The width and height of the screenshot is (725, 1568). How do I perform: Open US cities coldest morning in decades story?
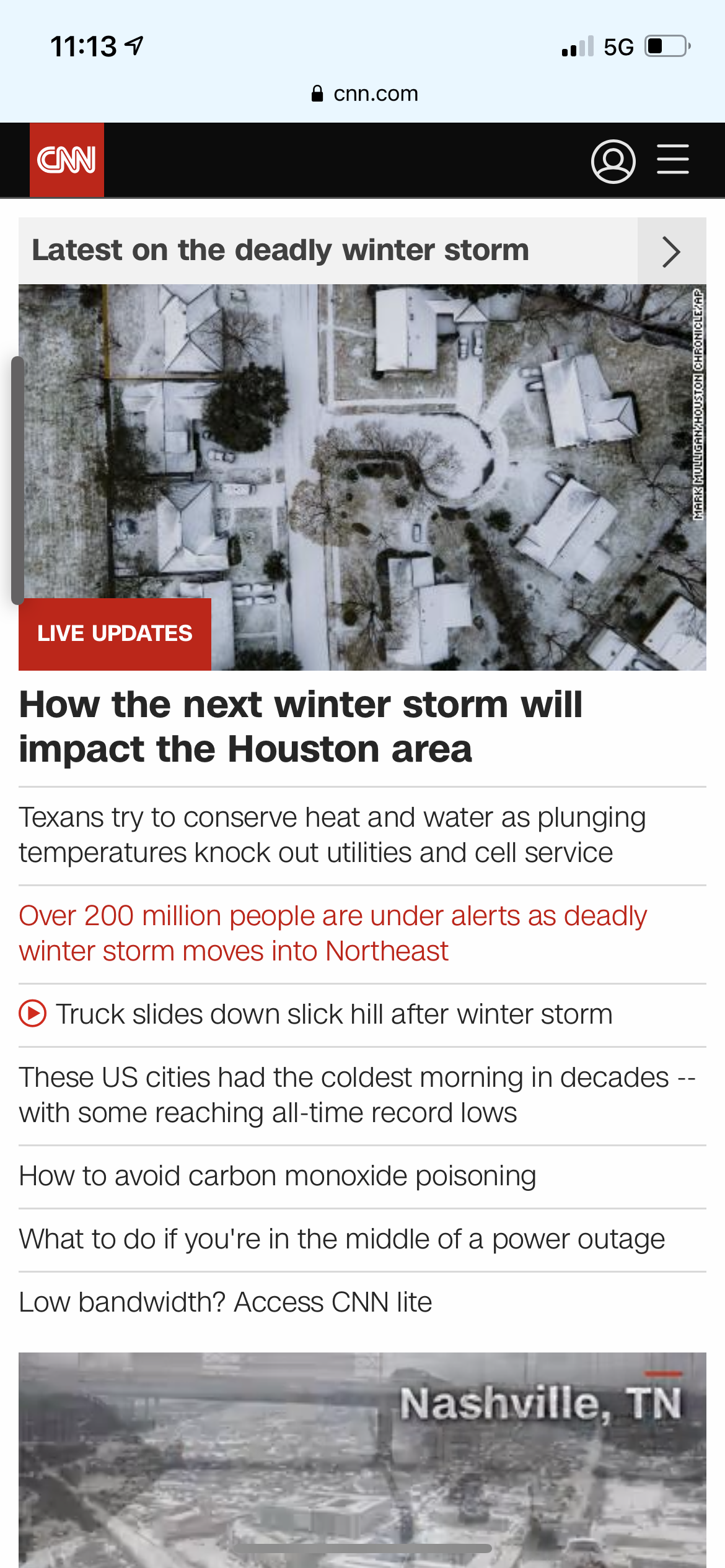coord(357,1095)
